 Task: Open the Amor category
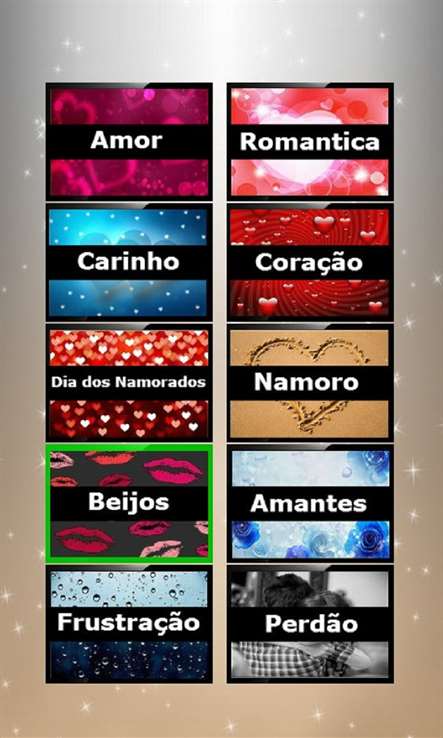[x=129, y=142]
